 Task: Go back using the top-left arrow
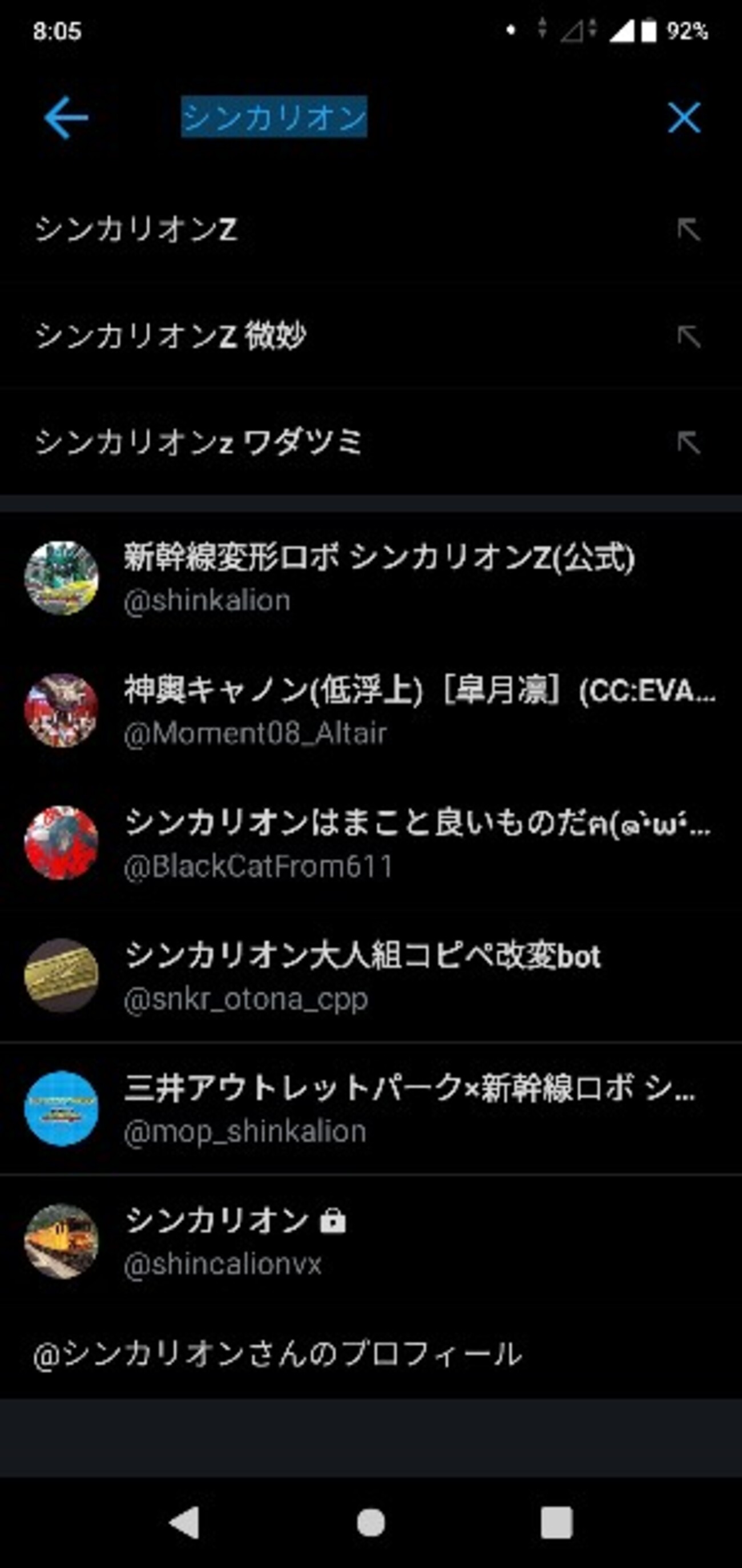66,118
